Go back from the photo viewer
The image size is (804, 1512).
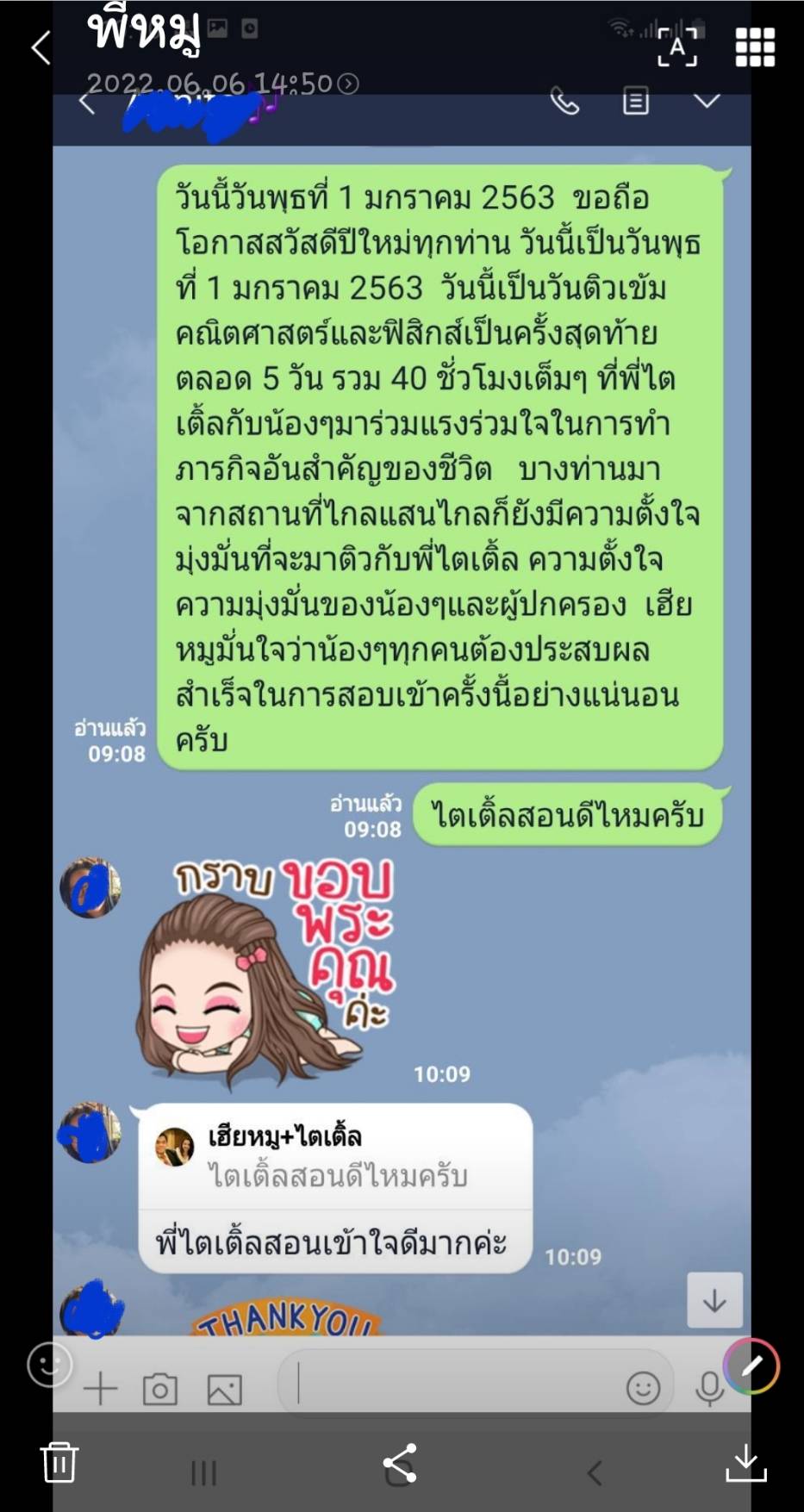click(41, 47)
